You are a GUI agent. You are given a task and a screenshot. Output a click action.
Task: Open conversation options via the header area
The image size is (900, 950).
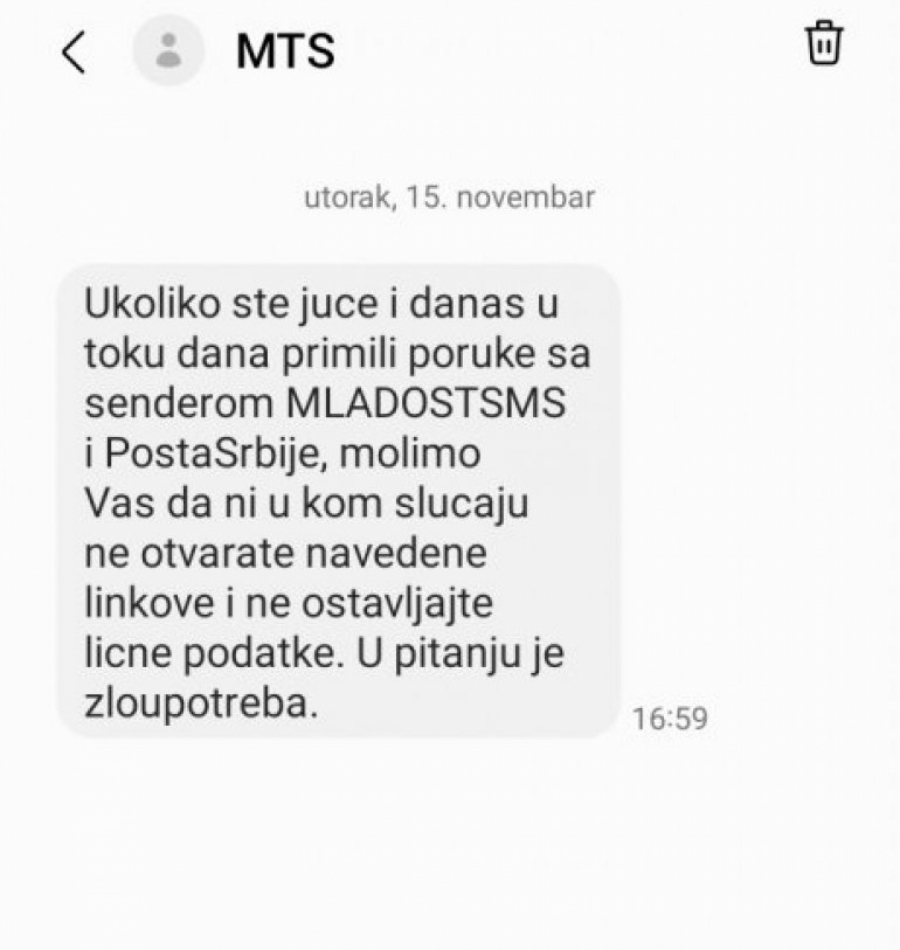pos(283,52)
